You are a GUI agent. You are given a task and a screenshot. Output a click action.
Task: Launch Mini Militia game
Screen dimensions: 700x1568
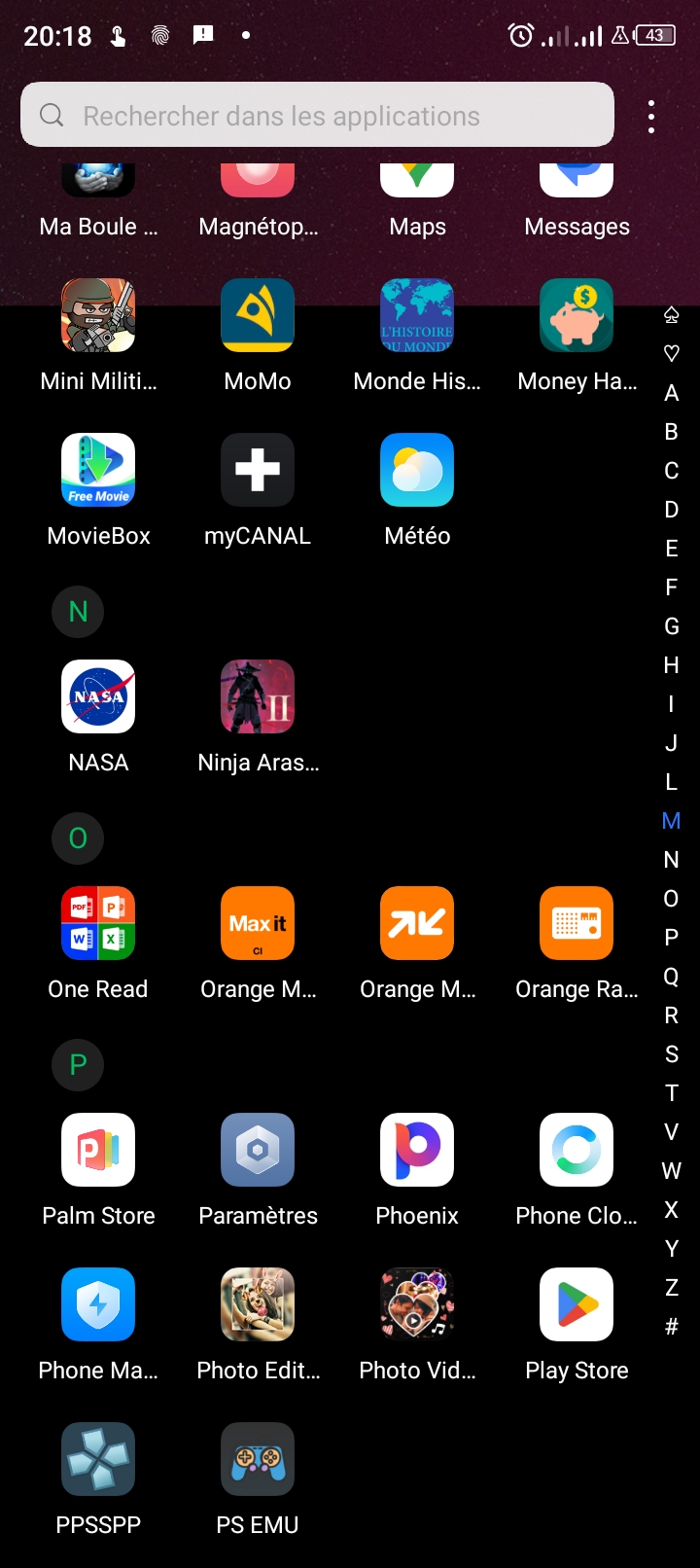click(x=98, y=316)
